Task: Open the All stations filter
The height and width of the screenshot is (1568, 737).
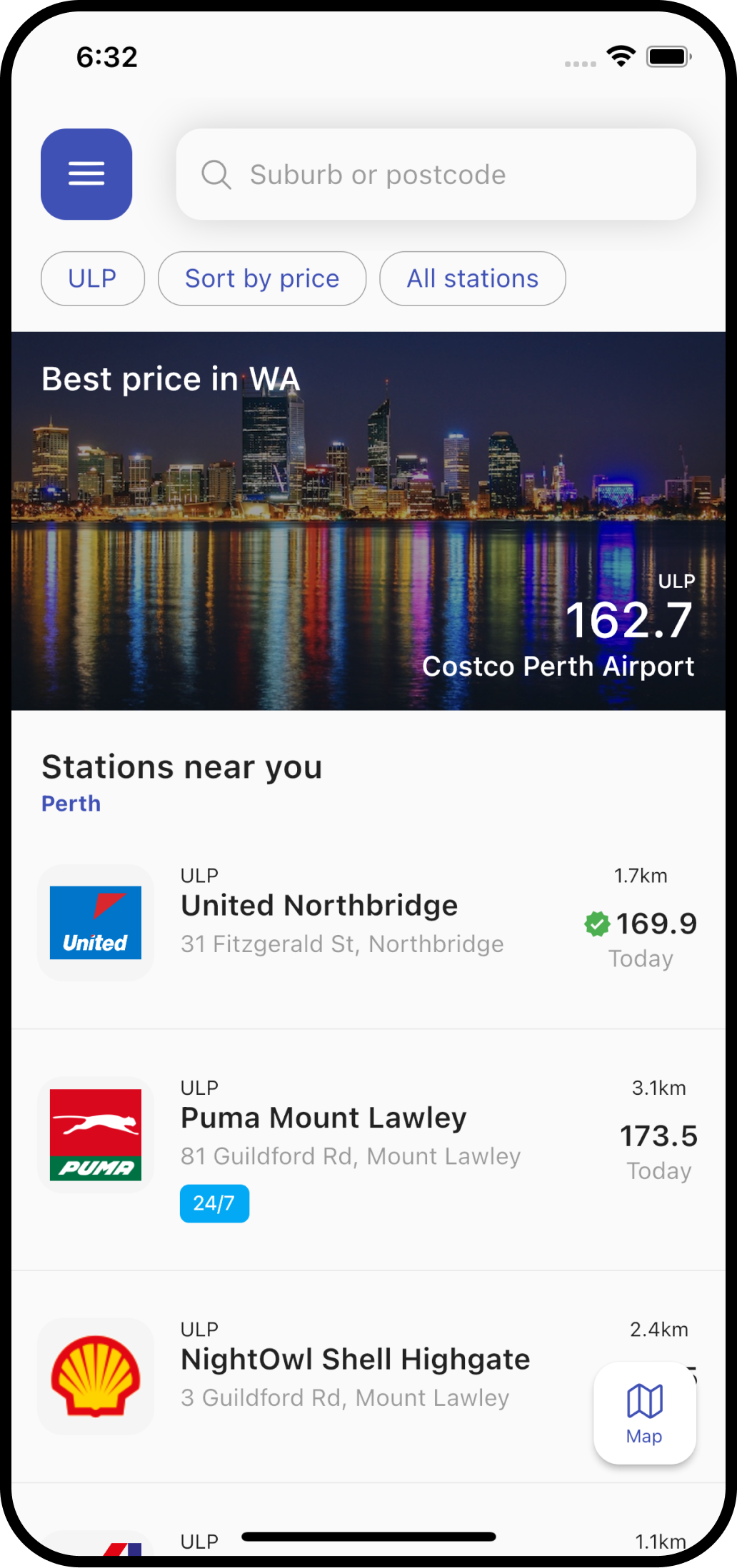Action: pyautogui.click(x=472, y=278)
